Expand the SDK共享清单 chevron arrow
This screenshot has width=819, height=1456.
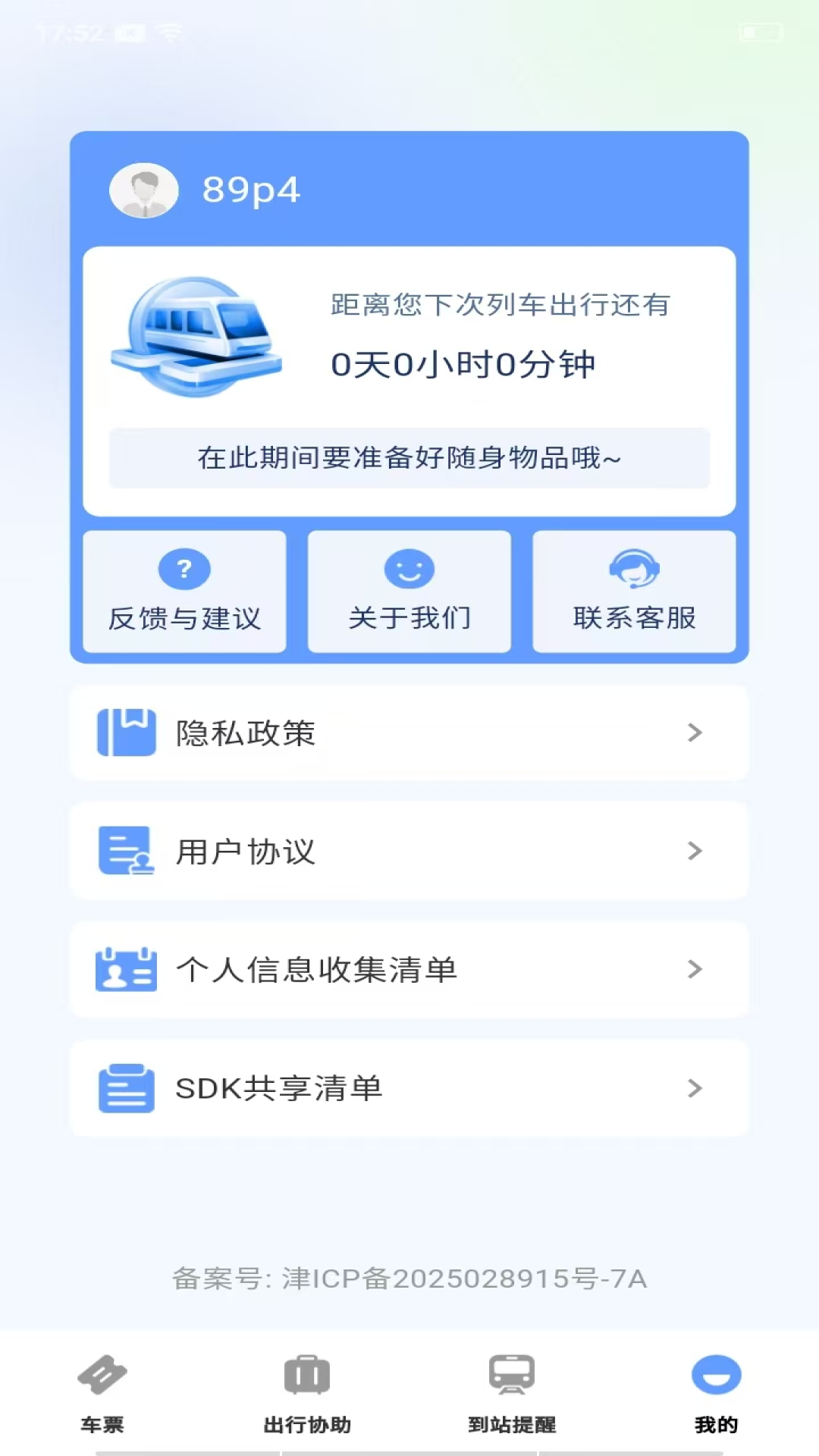695,1088
